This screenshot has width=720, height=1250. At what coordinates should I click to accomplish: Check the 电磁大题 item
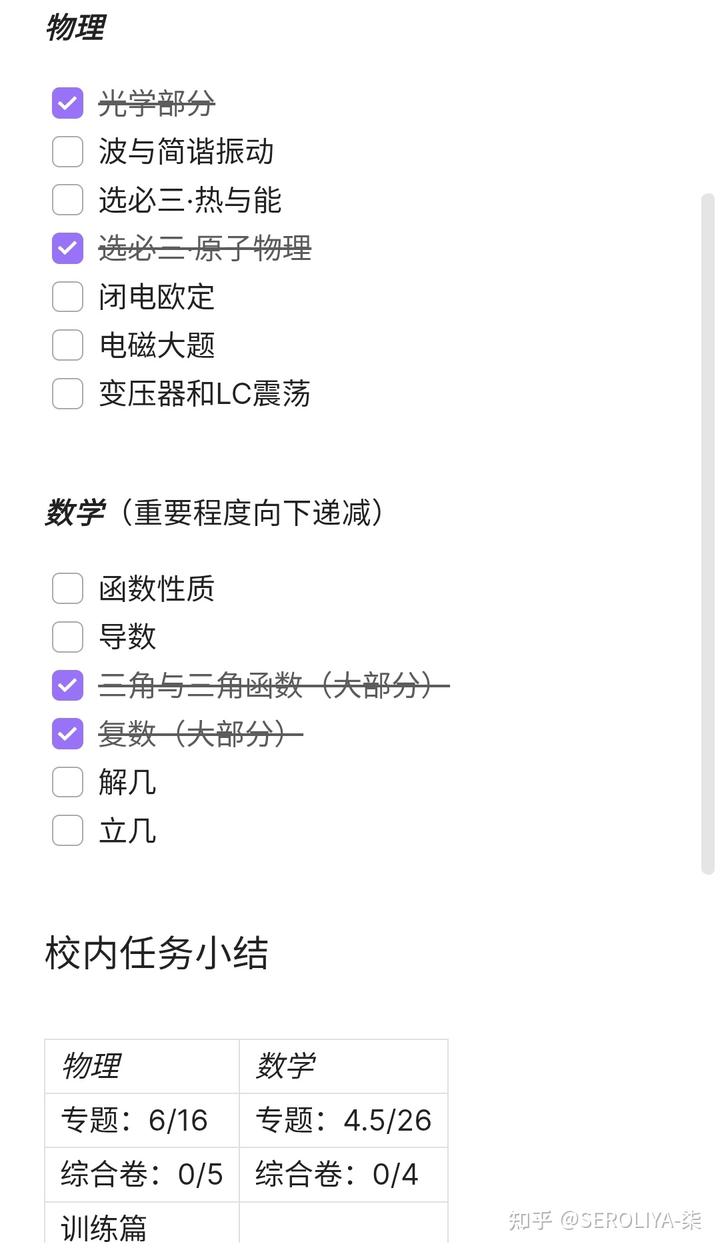(x=67, y=345)
